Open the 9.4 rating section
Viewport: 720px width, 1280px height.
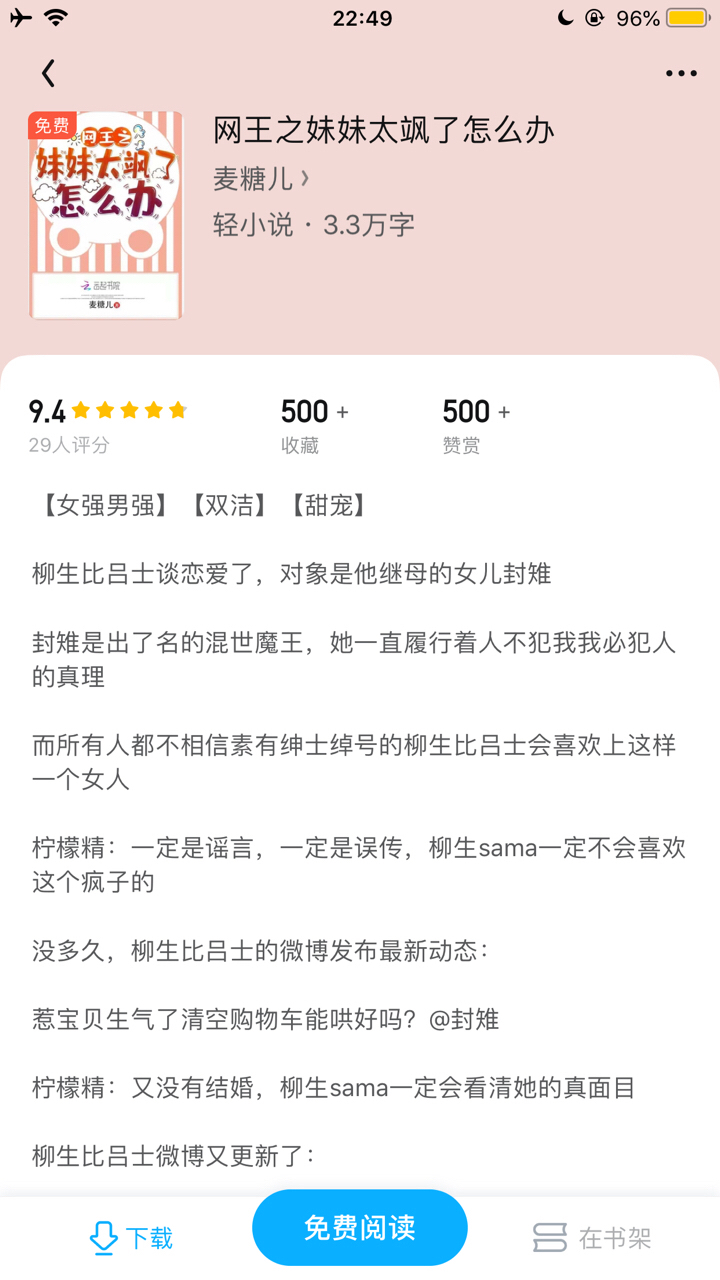point(107,425)
